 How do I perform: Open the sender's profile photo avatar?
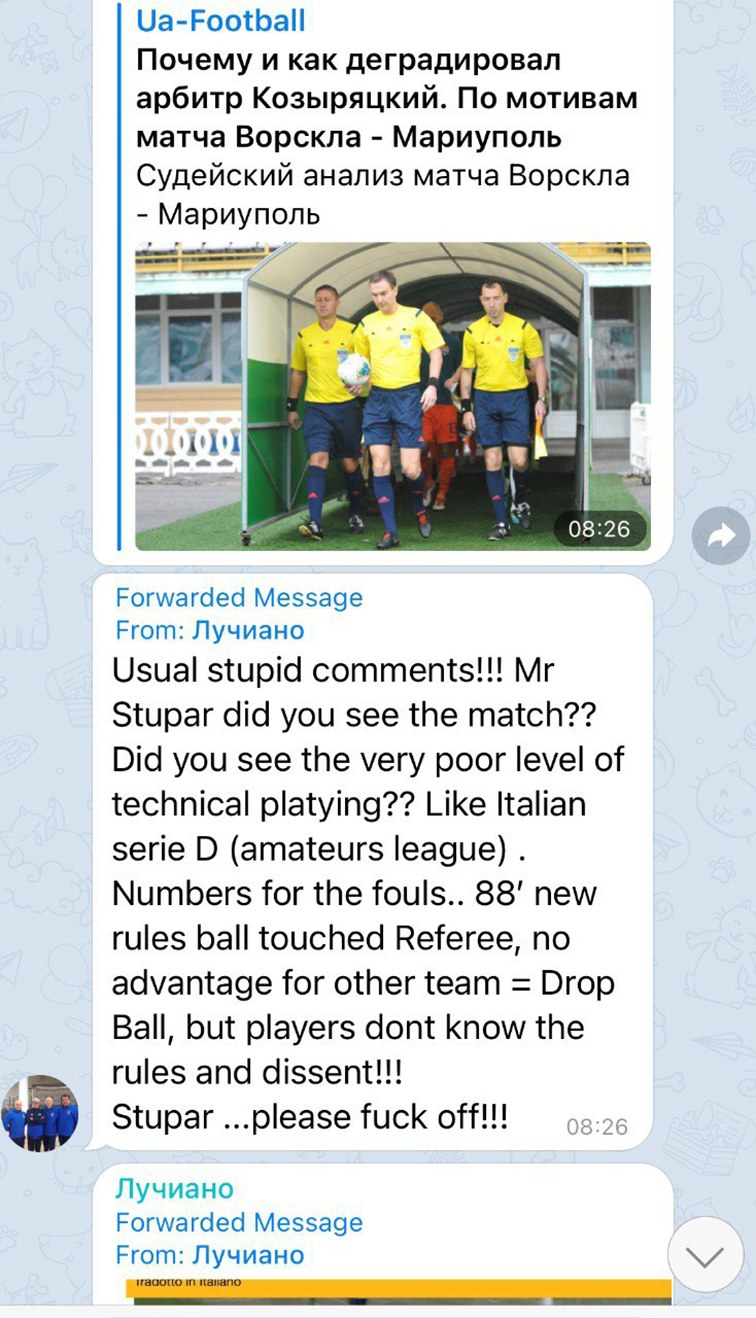pos(40,1112)
